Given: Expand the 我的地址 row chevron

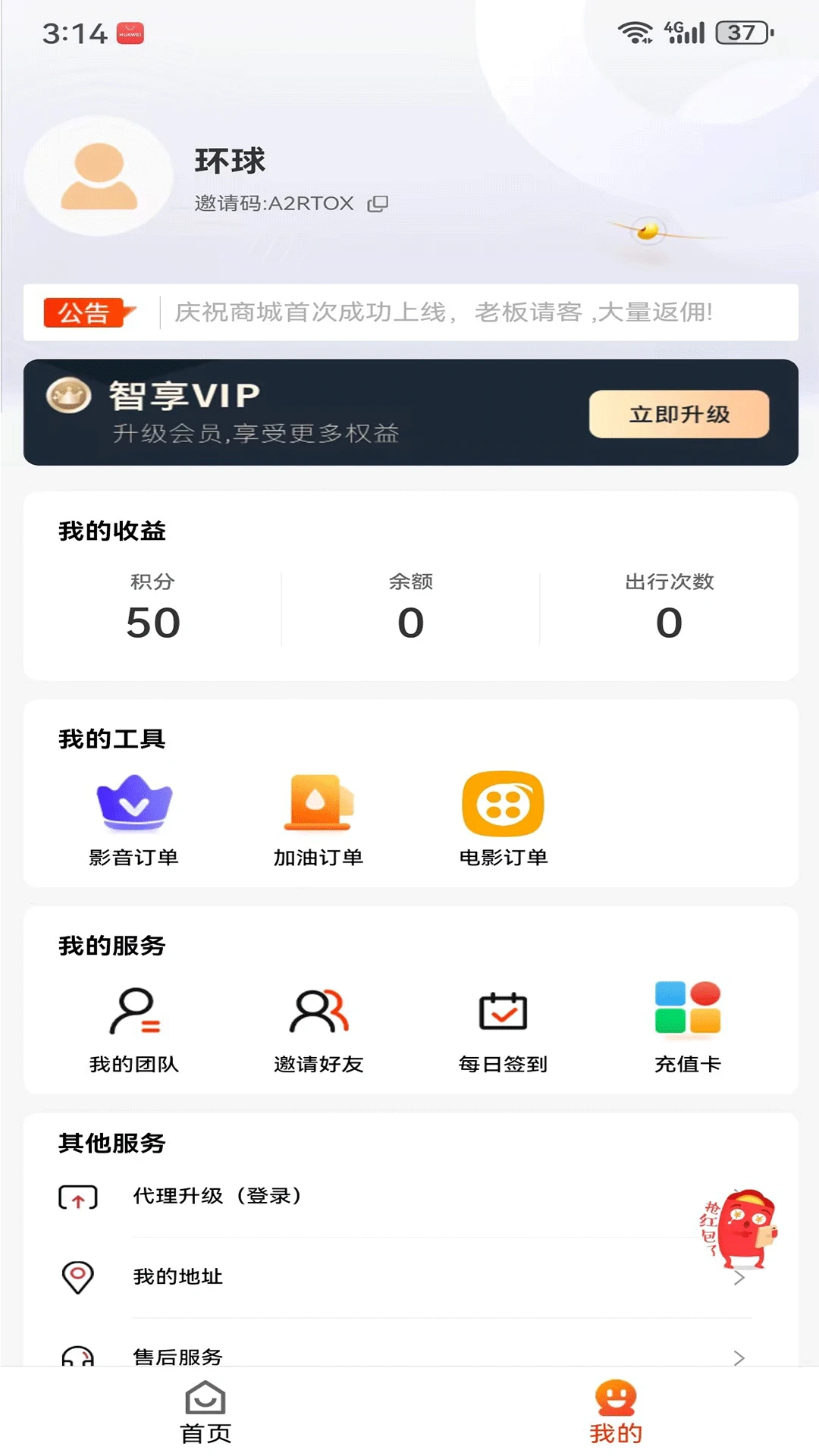Looking at the screenshot, I should [739, 1277].
